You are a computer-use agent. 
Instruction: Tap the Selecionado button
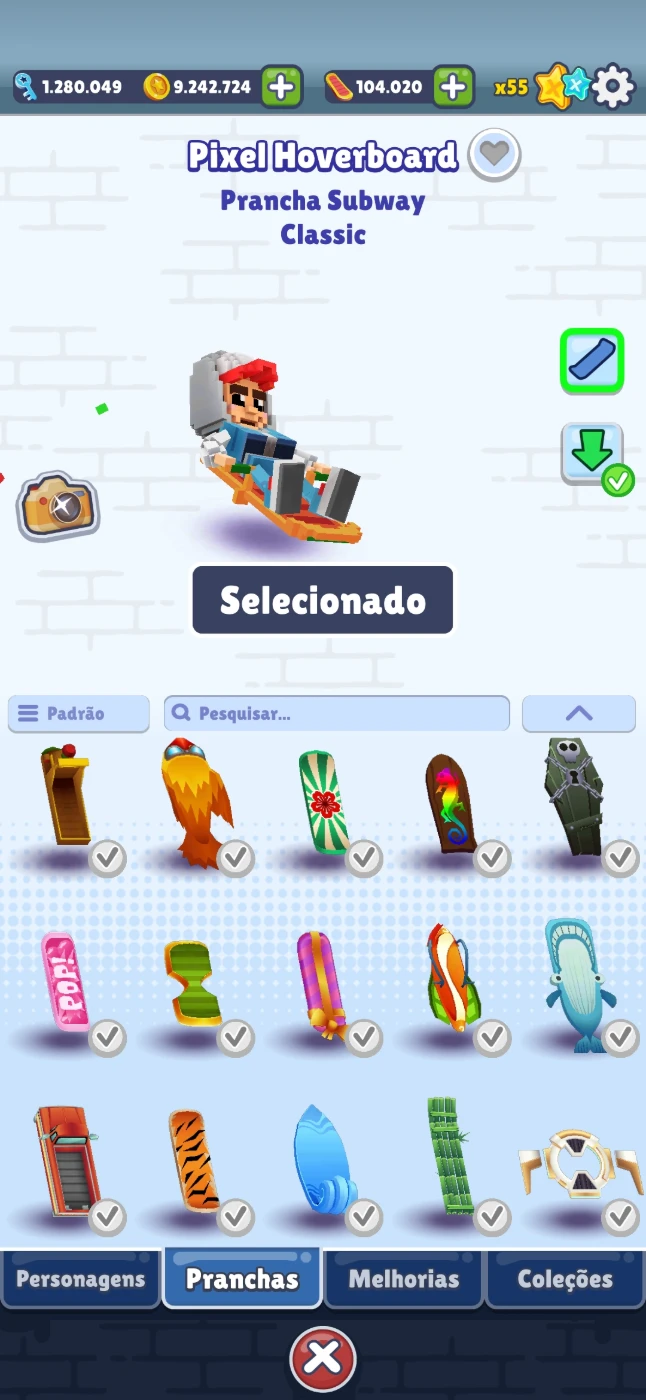[x=322, y=601]
